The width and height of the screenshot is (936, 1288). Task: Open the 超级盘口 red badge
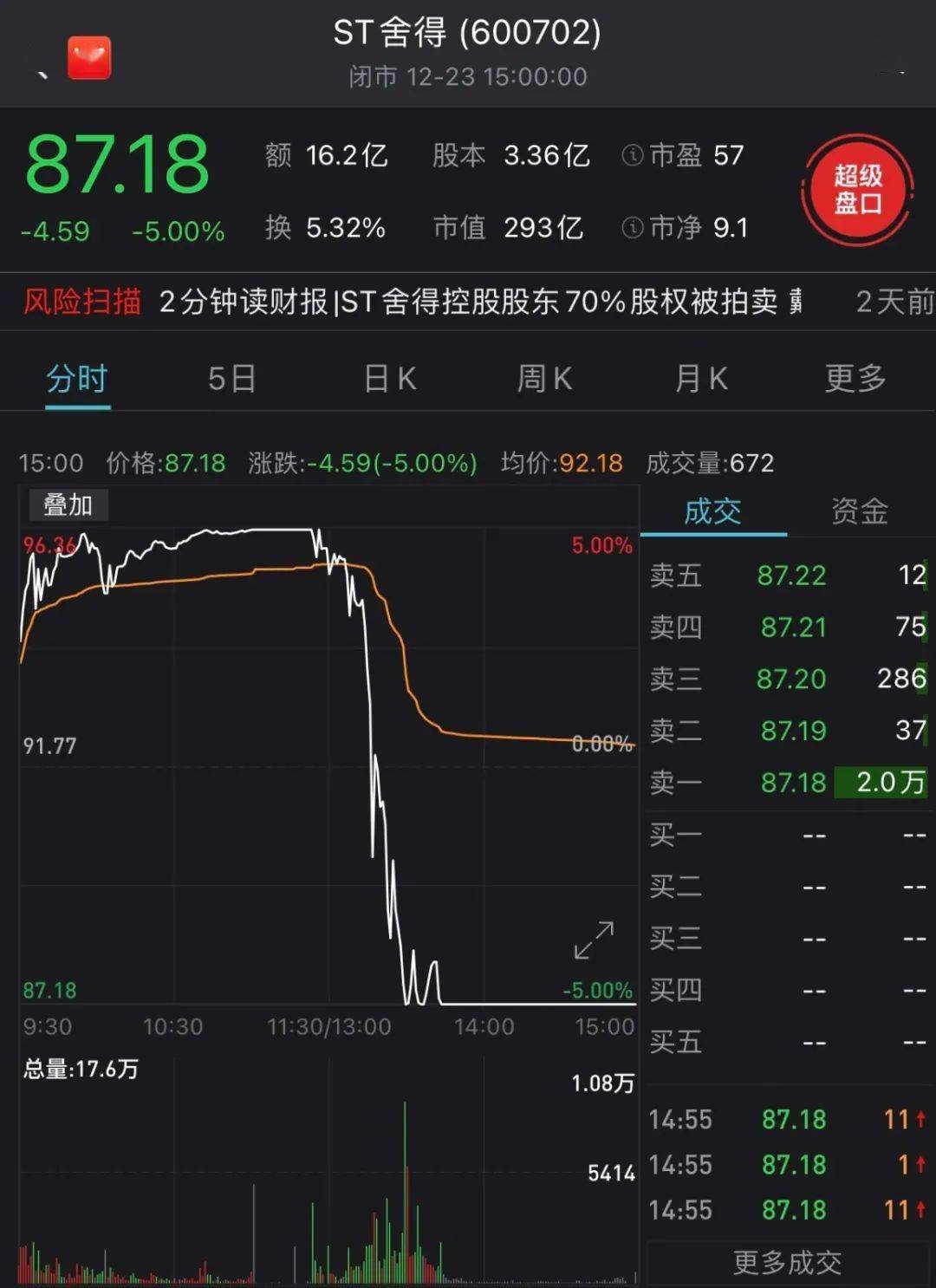(x=857, y=190)
